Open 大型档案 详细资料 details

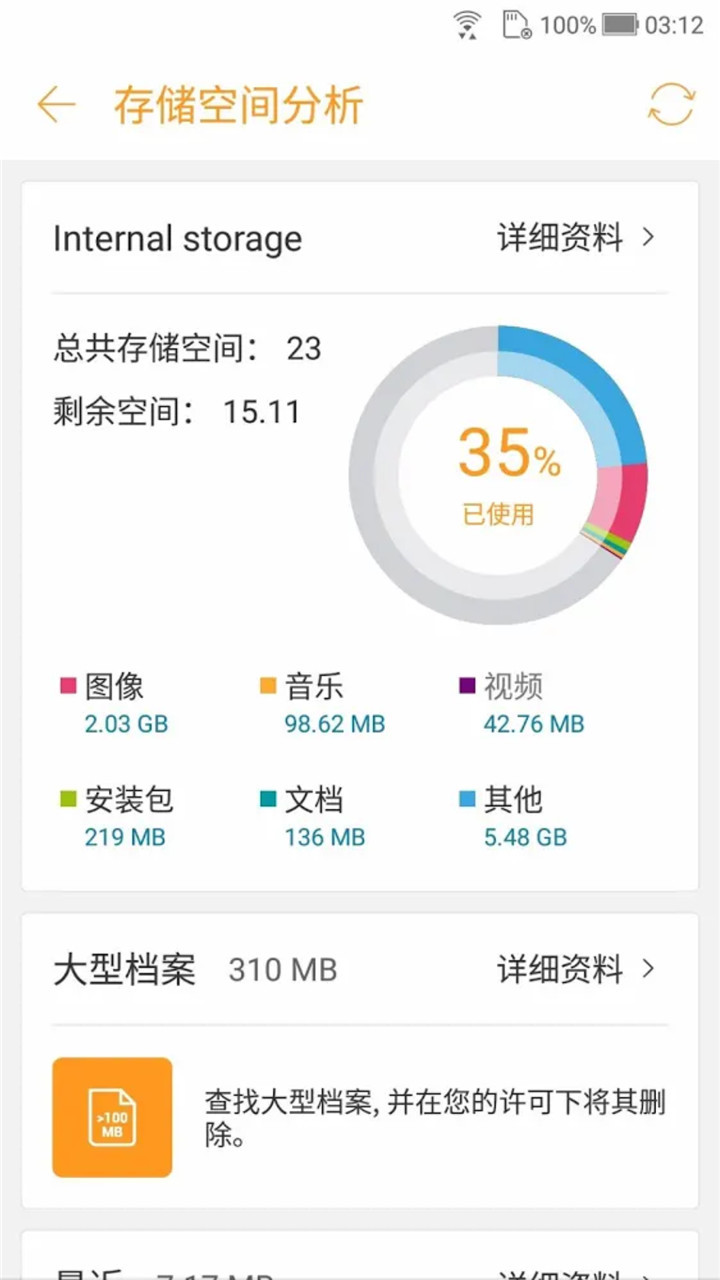point(576,969)
